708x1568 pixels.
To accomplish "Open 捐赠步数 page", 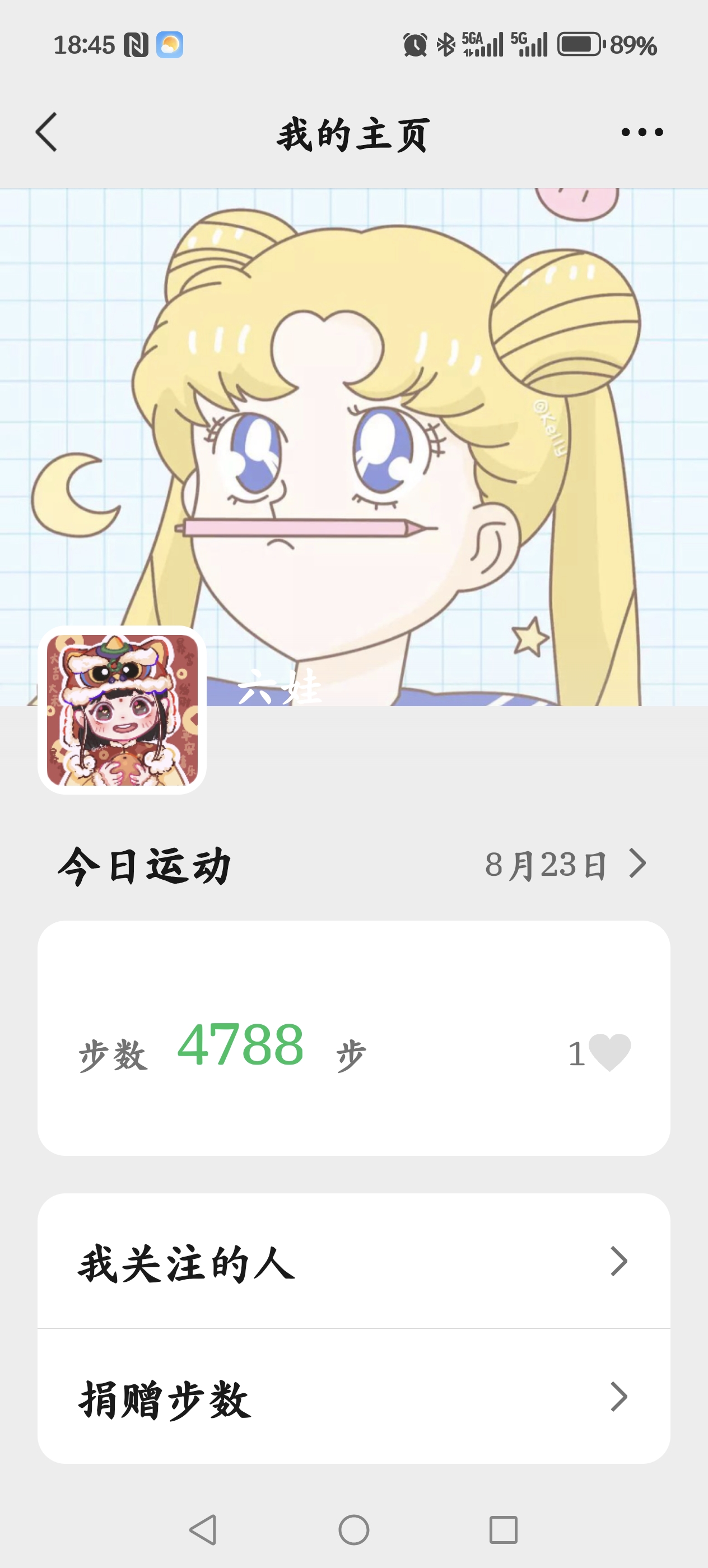I will point(353,1396).
